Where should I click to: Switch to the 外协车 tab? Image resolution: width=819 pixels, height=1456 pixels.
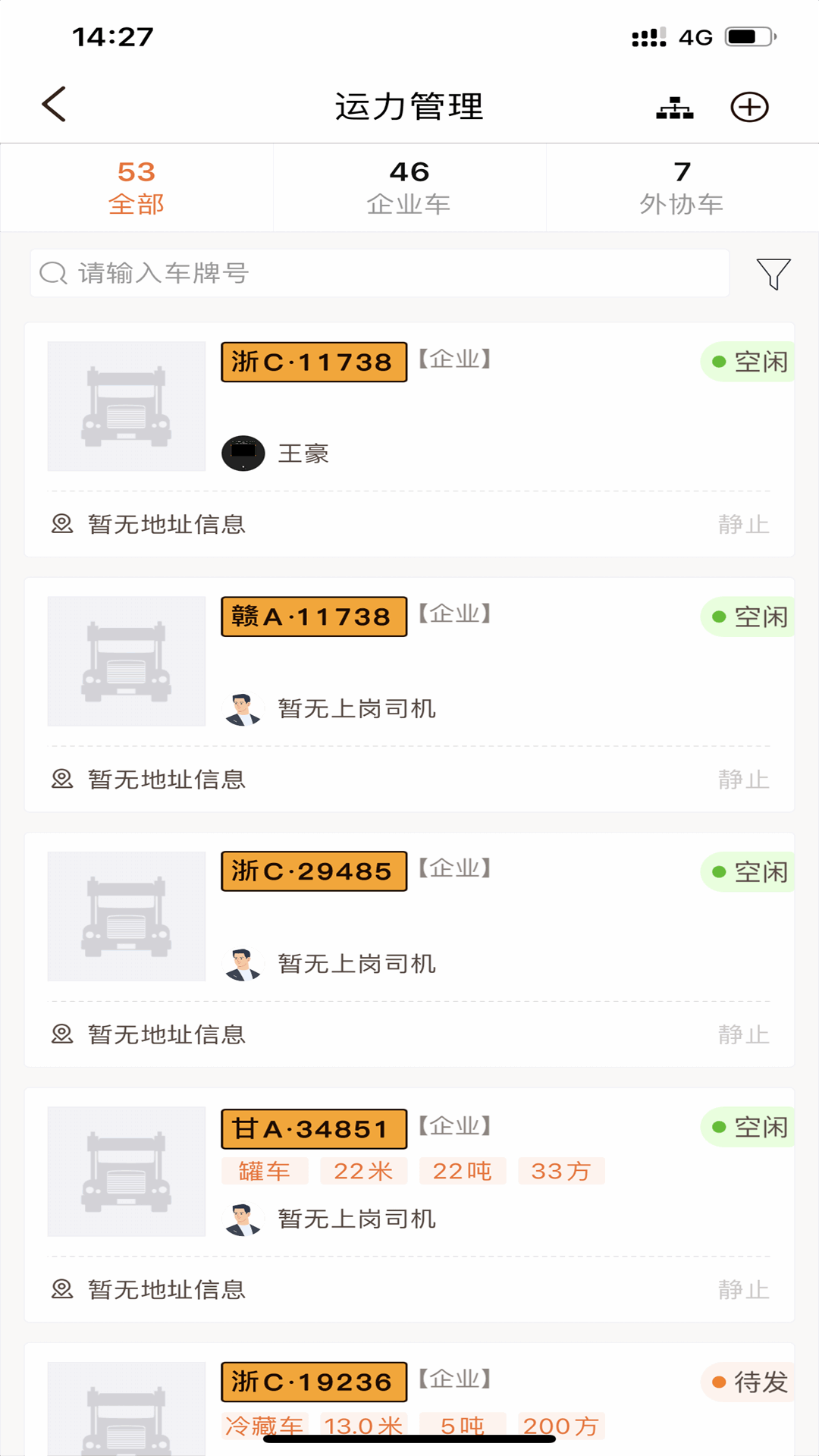tap(682, 187)
